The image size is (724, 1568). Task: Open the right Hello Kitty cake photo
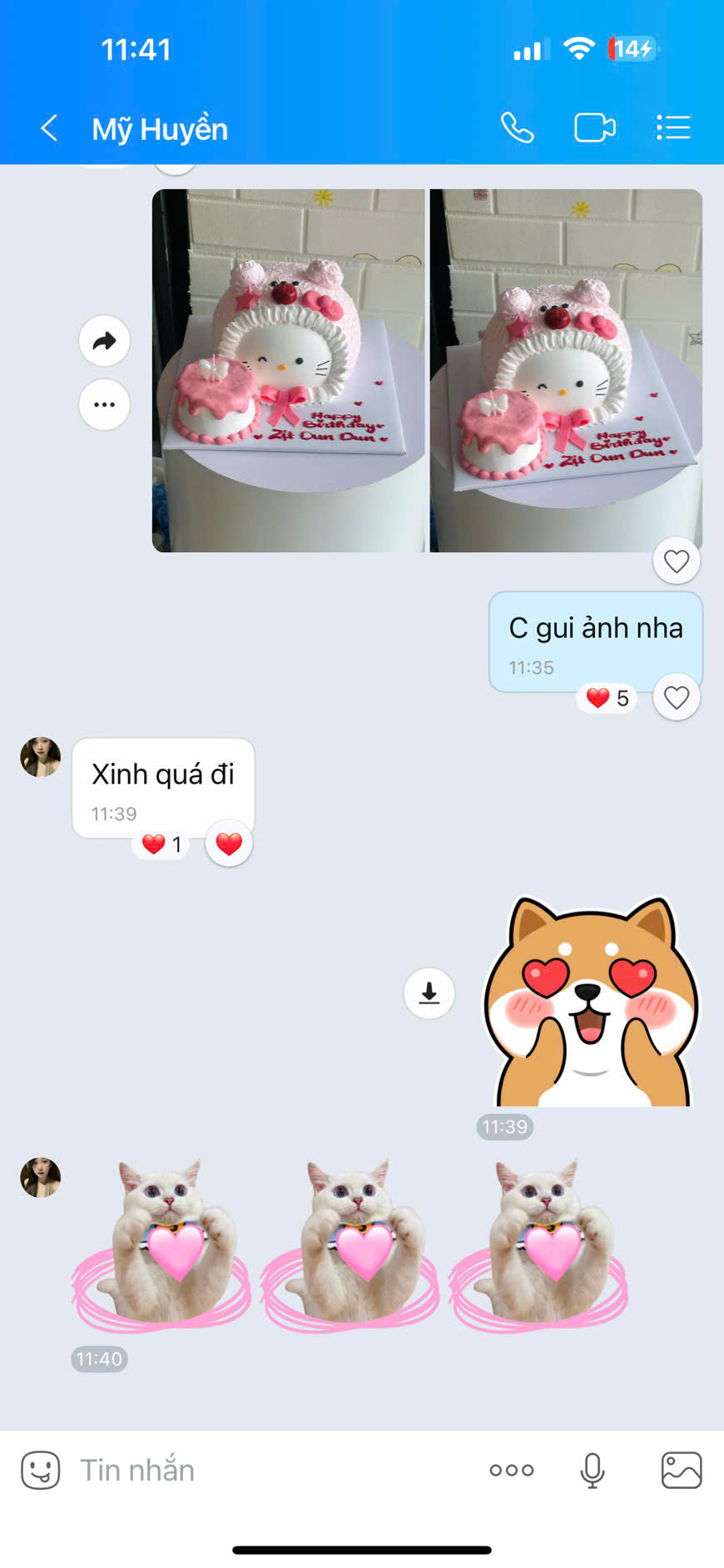pos(566,370)
